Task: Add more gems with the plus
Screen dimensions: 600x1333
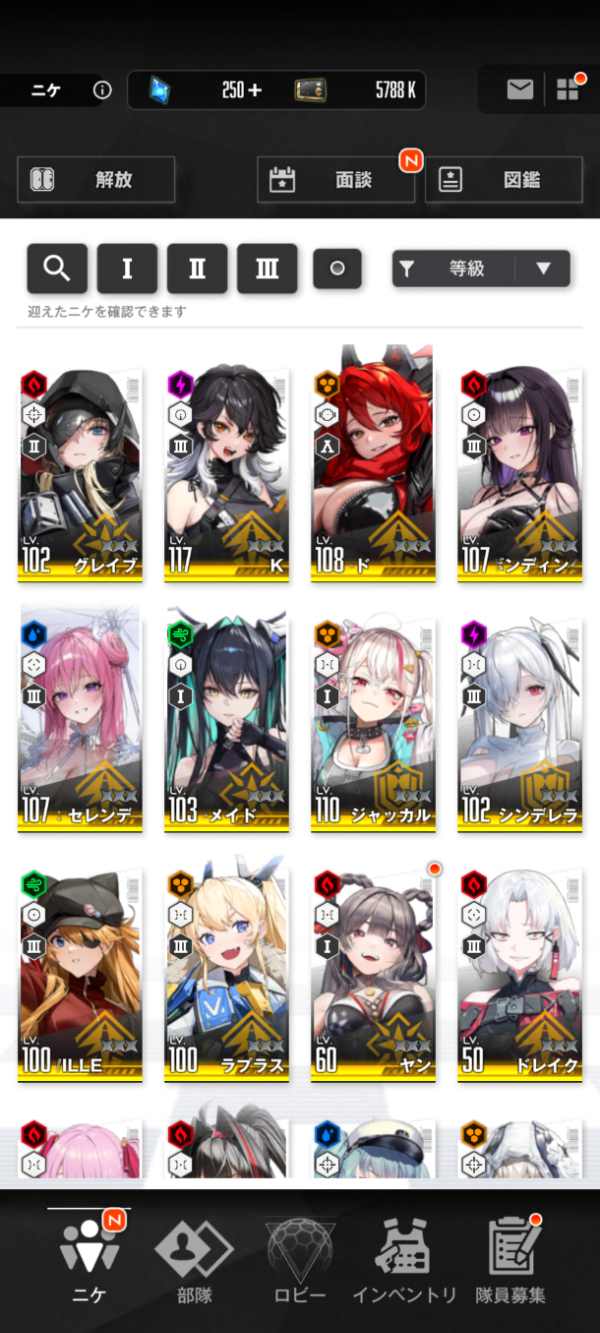Action: pos(254,90)
